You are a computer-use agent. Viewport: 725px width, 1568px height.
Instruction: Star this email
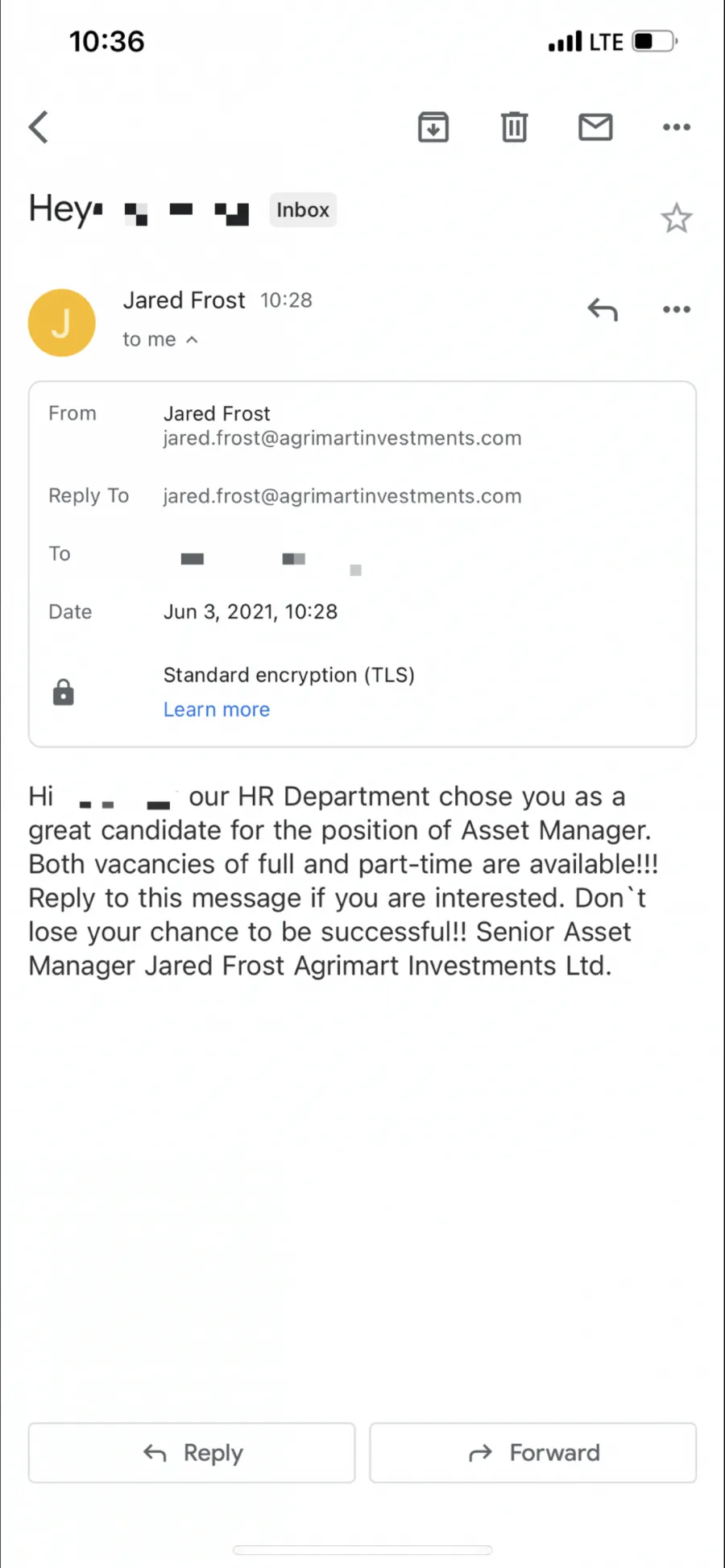point(677,218)
